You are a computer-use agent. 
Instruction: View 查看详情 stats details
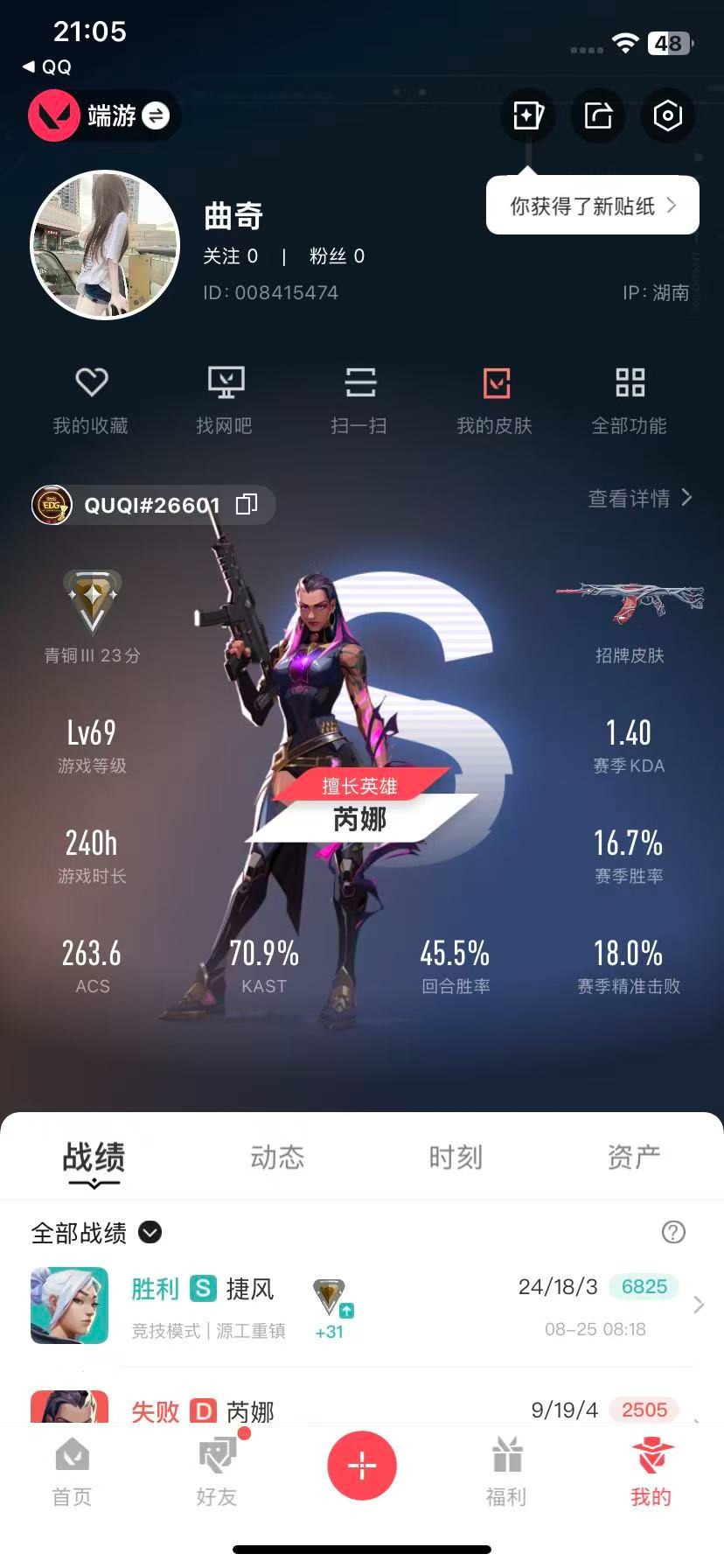pos(639,498)
